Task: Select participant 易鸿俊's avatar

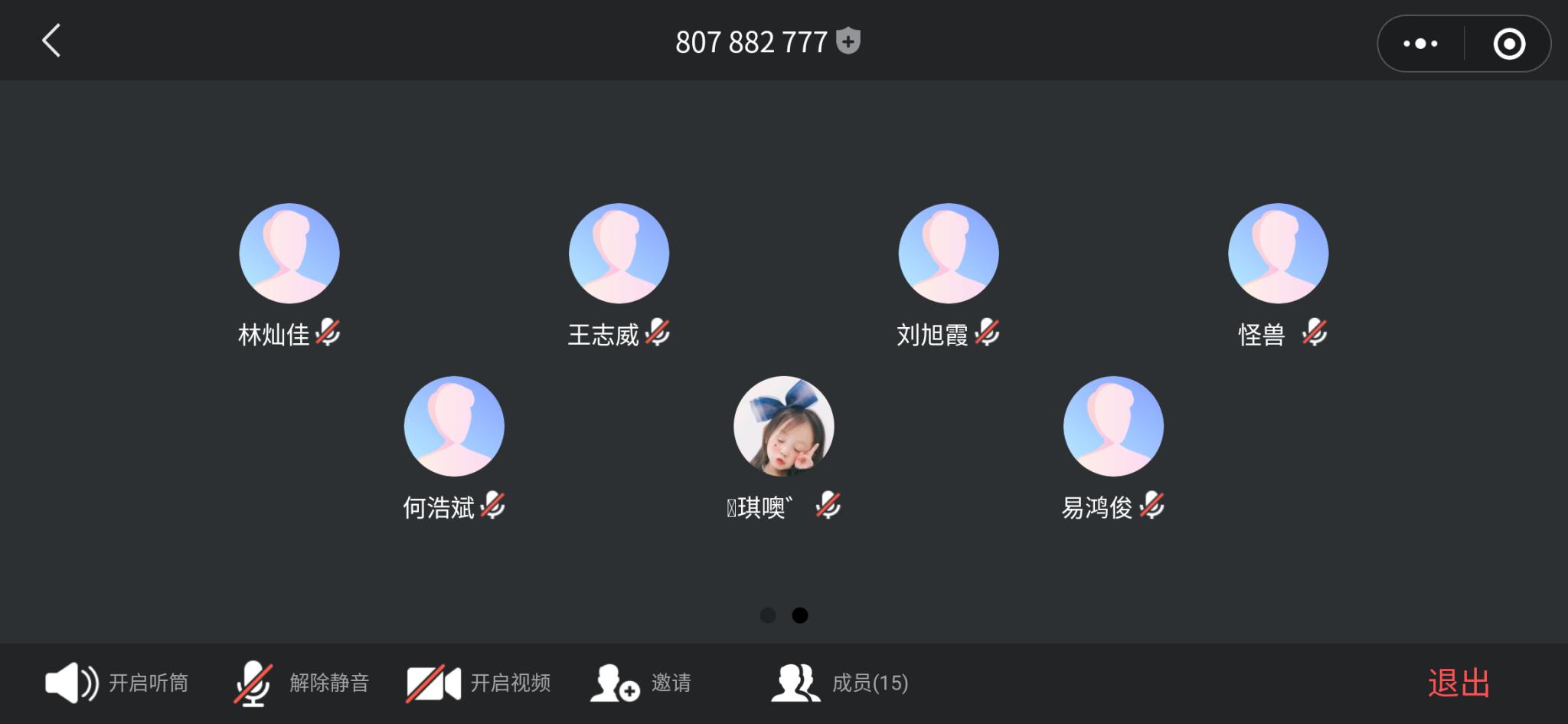Action: 1113,426
